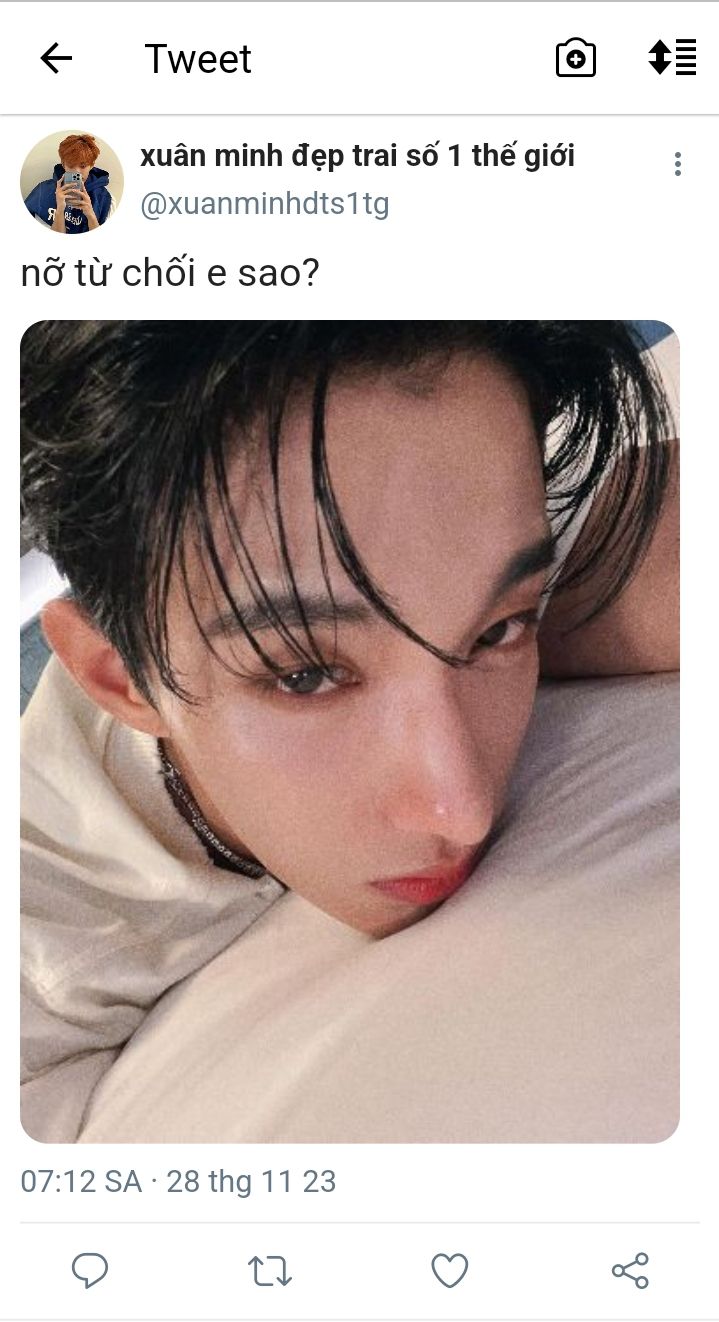Reply to this tweet
Image resolution: width=719 pixels, height=1322 pixels.
tap(90, 1270)
